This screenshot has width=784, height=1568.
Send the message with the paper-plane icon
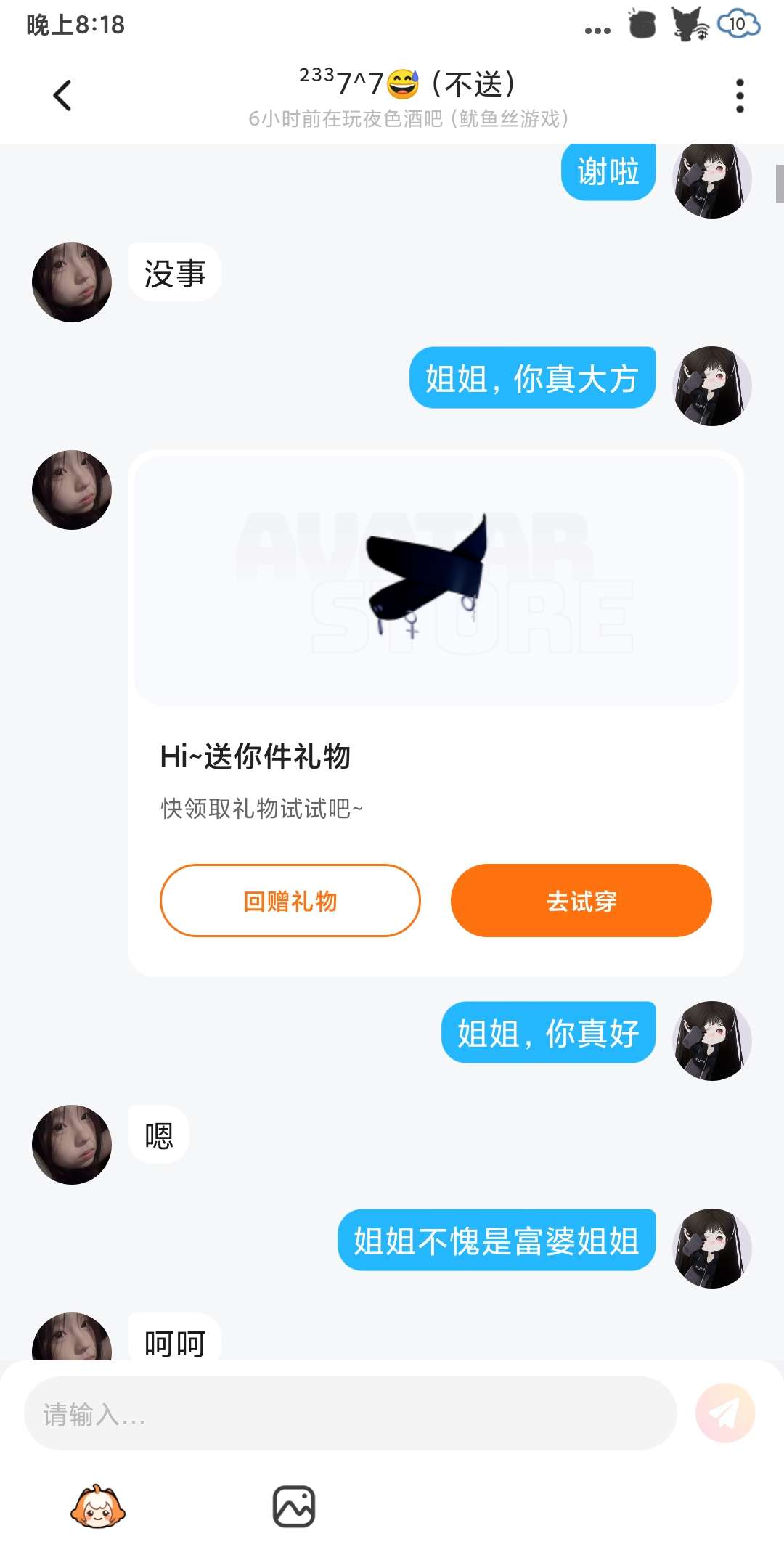pyautogui.click(x=725, y=1413)
